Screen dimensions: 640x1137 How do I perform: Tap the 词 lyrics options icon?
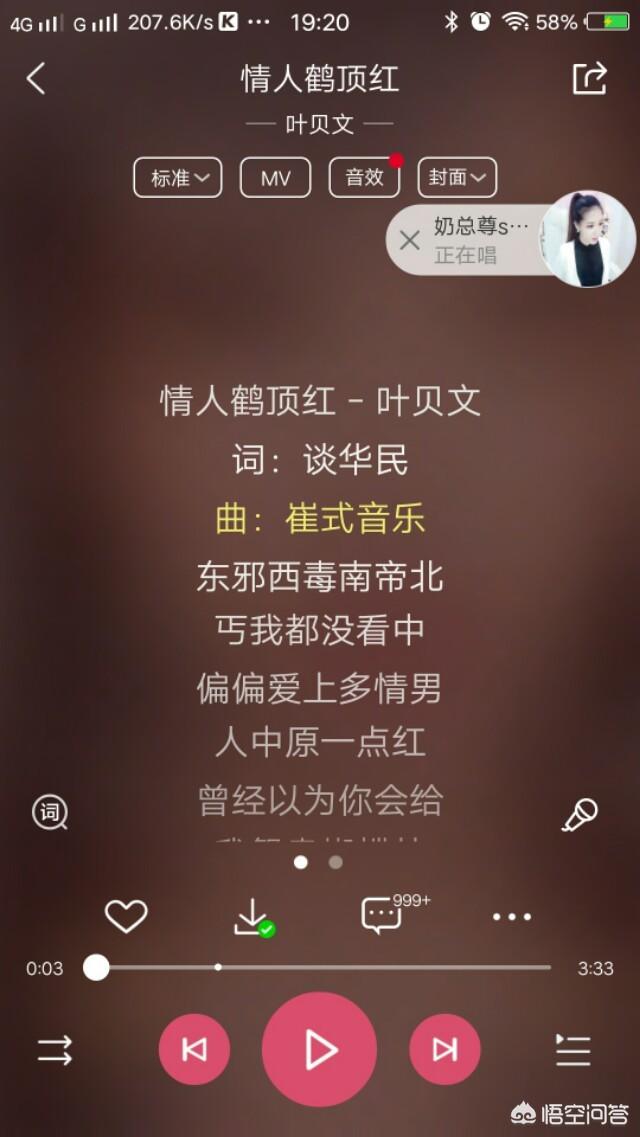49,812
